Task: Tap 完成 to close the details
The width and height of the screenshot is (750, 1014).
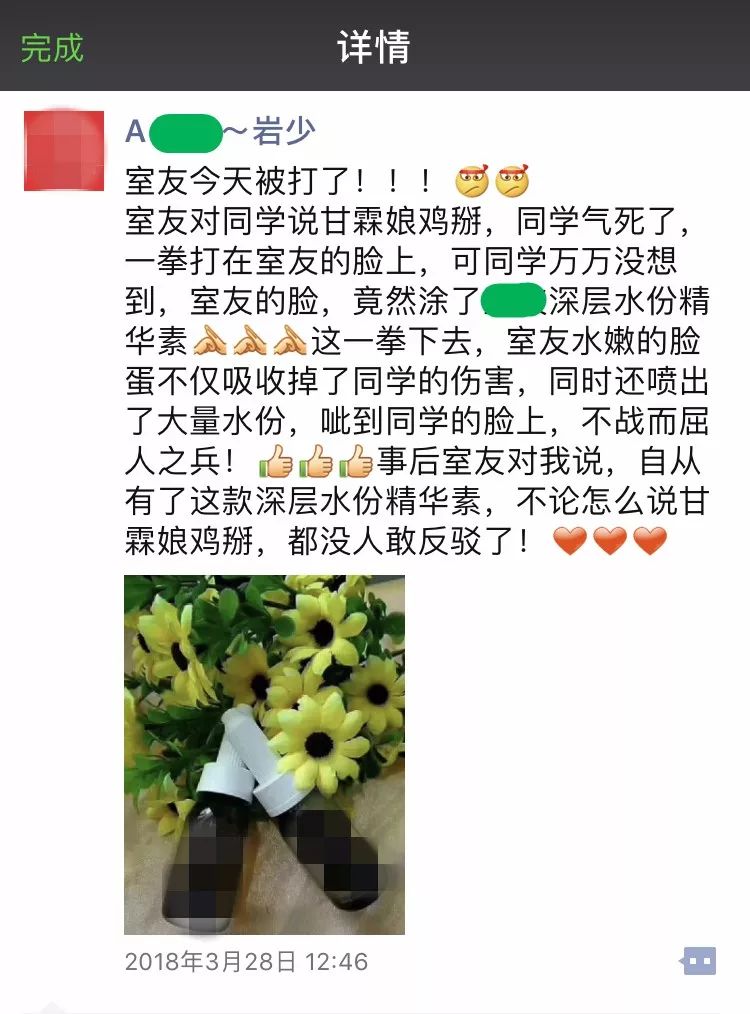Action: click(x=52, y=47)
